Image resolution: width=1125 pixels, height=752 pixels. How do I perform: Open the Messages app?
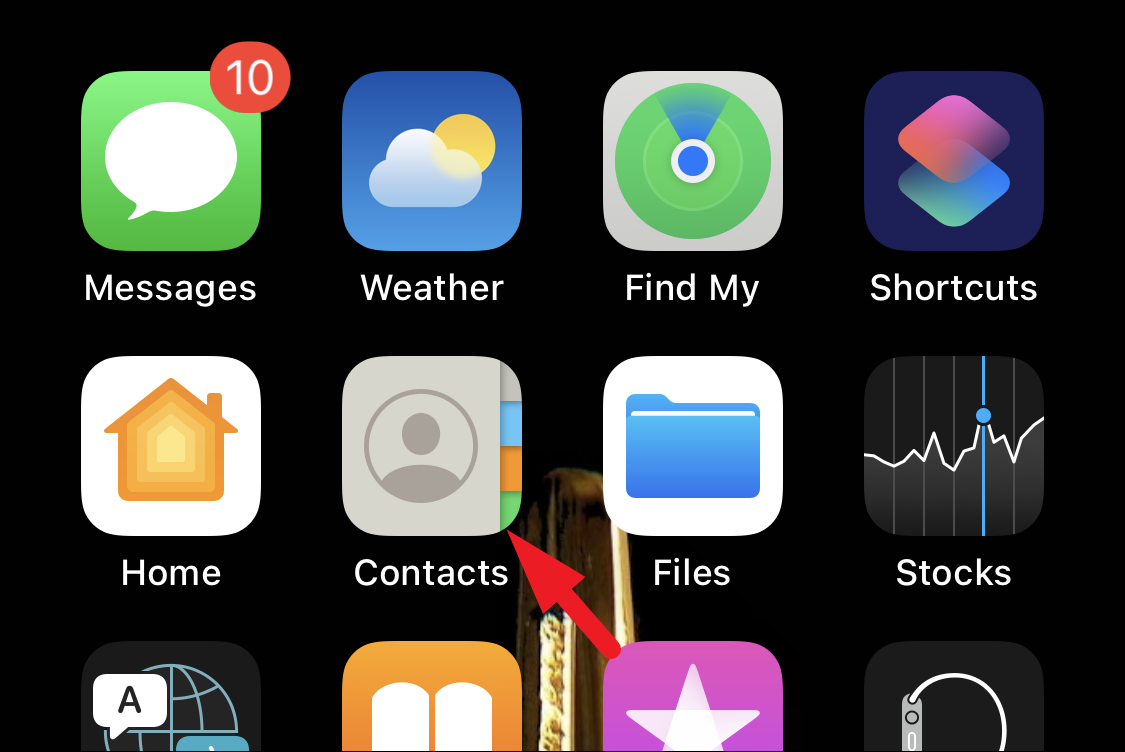click(x=170, y=161)
